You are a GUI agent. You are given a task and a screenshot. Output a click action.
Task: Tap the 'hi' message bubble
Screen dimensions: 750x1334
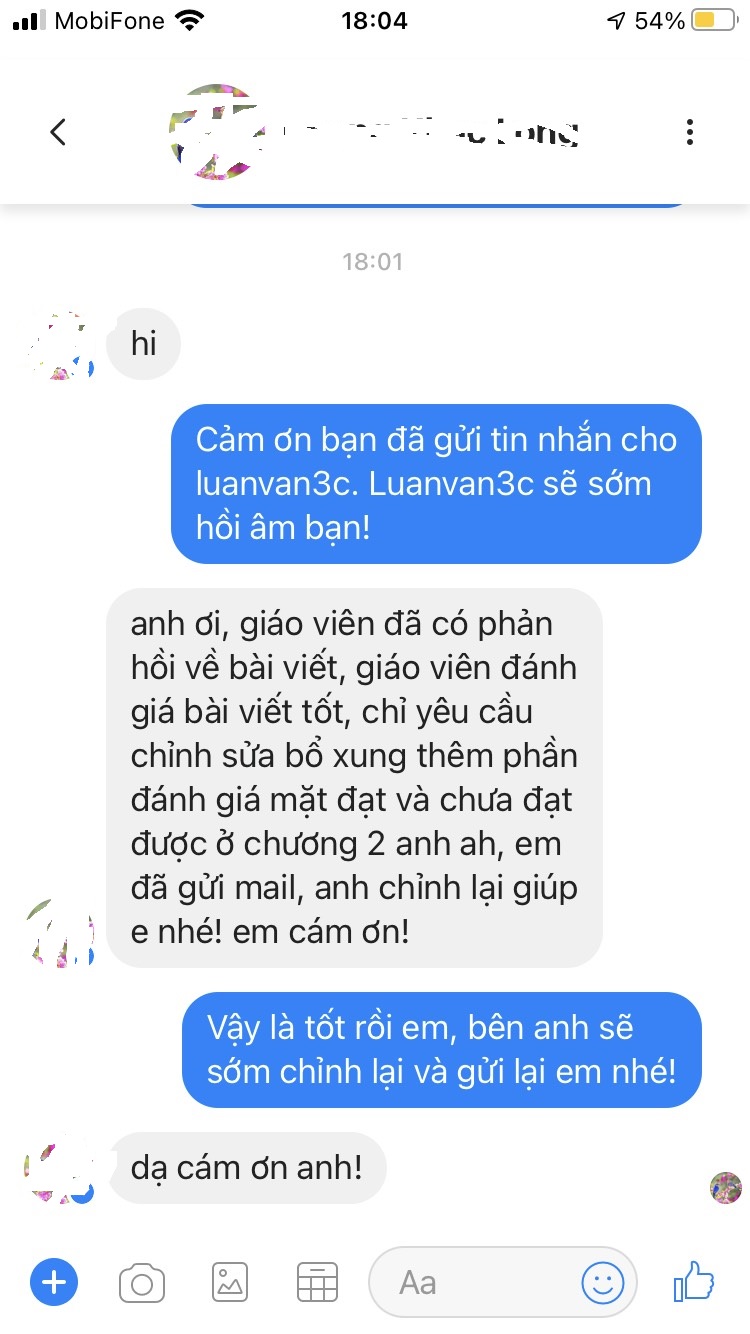pos(143,344)
